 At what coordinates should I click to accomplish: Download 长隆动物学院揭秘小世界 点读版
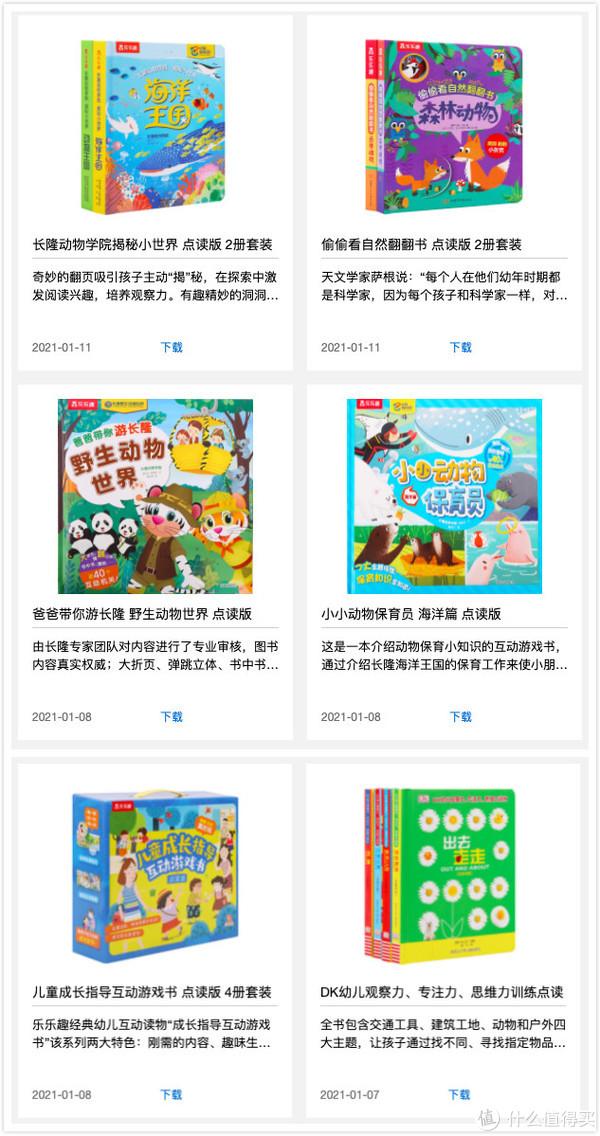coord(171,347)
